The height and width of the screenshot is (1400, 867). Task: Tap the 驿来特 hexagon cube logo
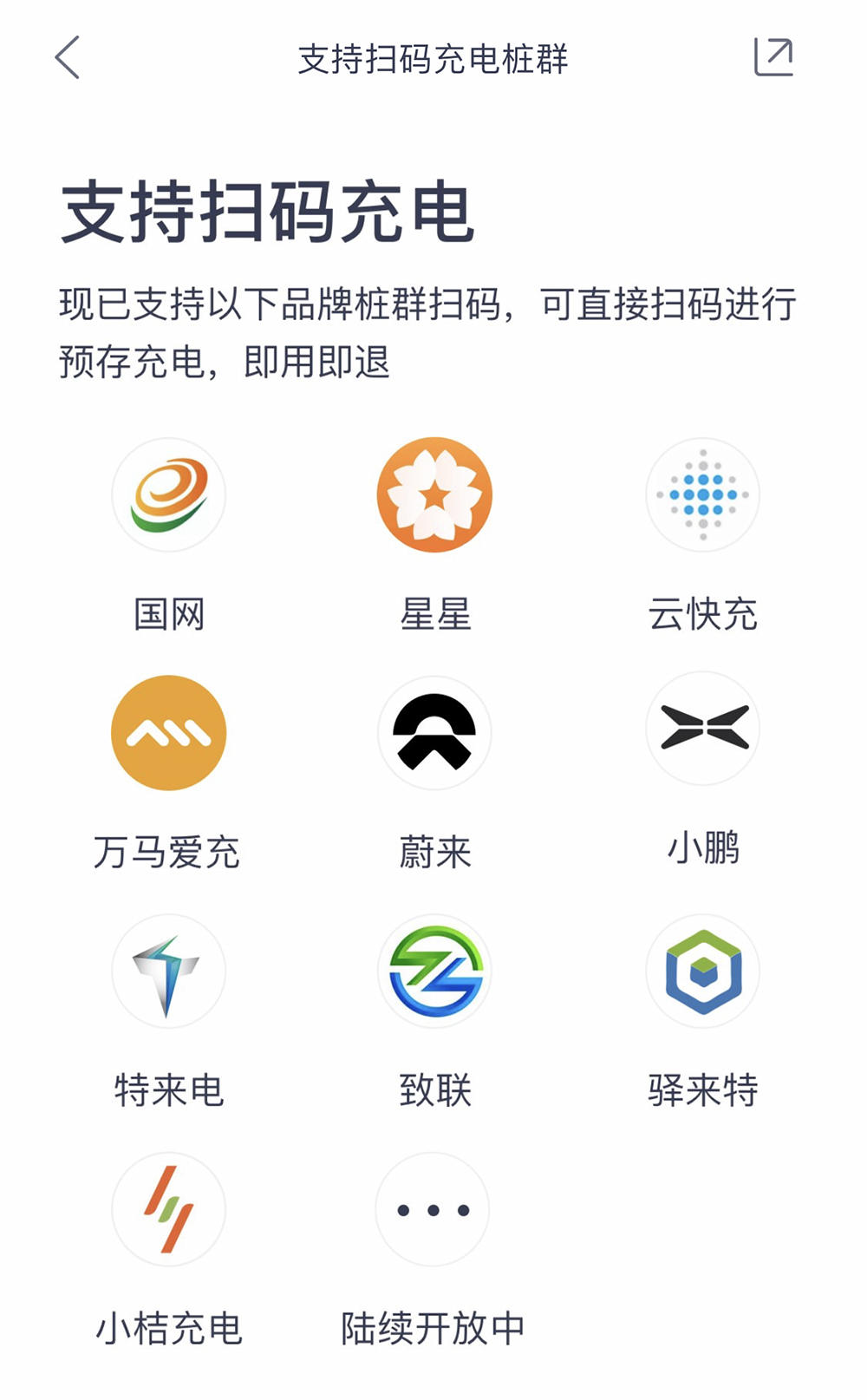click(701, 971)
